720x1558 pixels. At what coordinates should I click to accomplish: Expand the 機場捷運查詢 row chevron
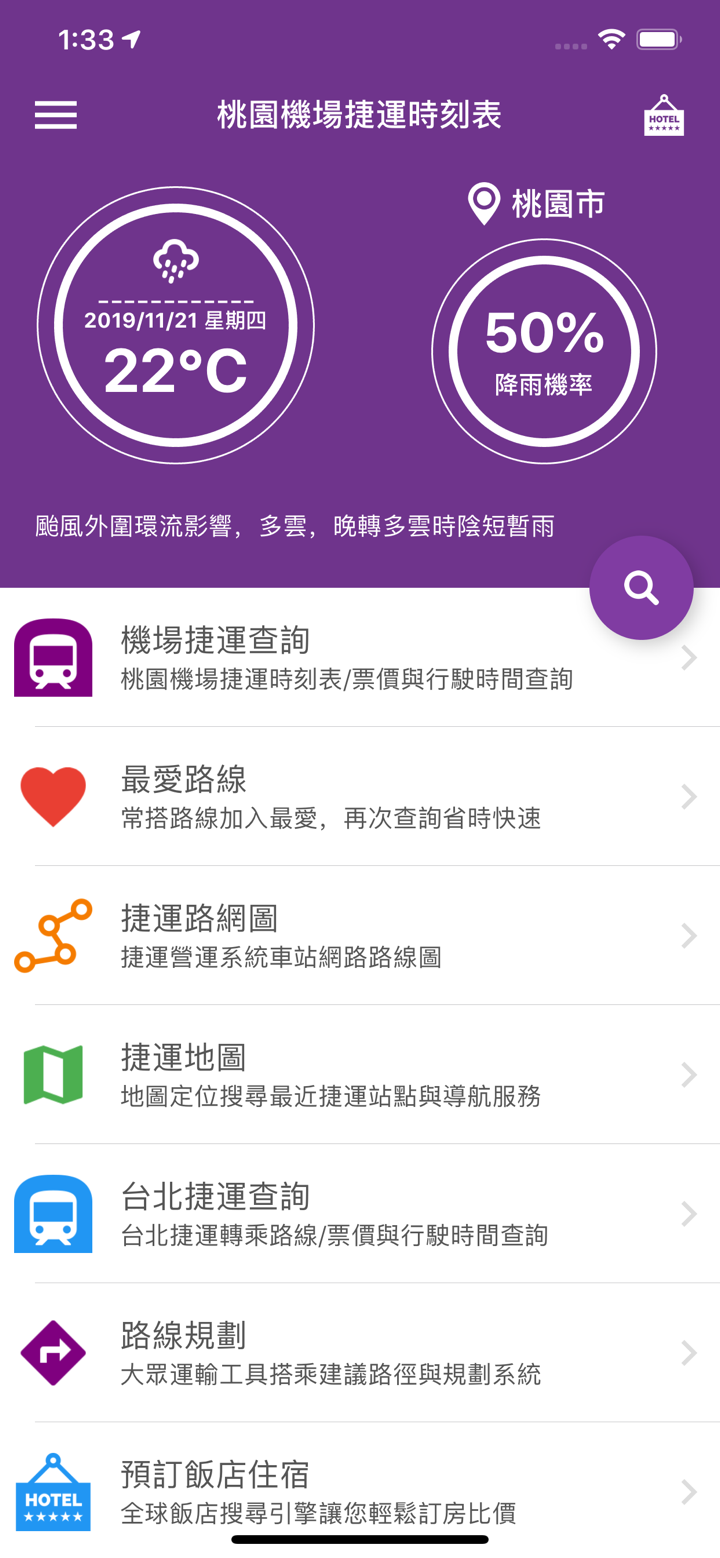click(688, 657)
